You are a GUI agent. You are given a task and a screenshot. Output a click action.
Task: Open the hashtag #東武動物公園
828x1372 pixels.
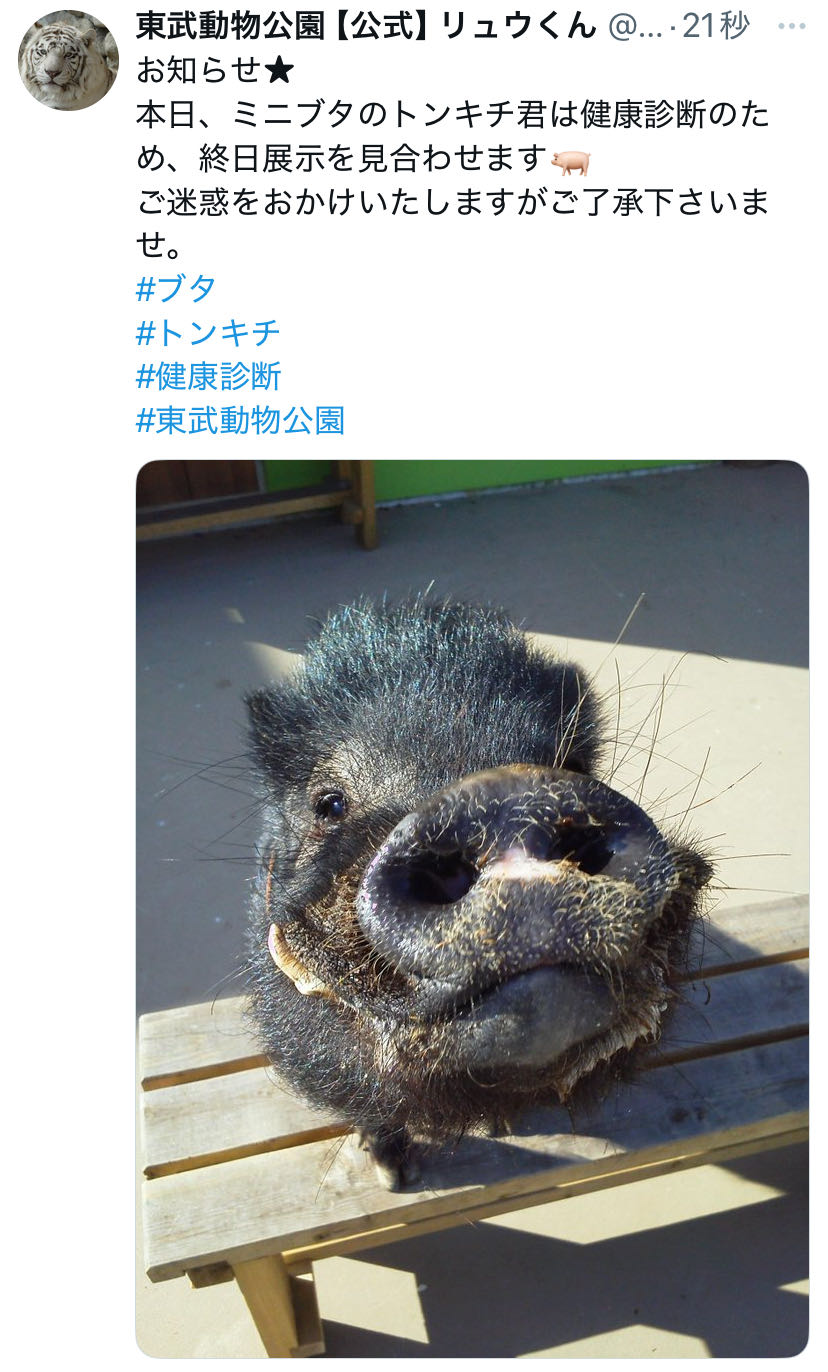(x=240, y=421)
